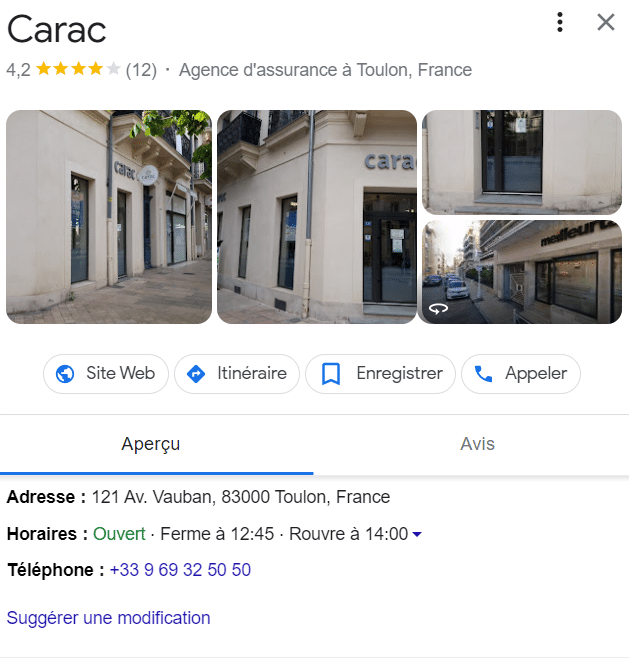Open the top-right door photo

coord(521,162)
